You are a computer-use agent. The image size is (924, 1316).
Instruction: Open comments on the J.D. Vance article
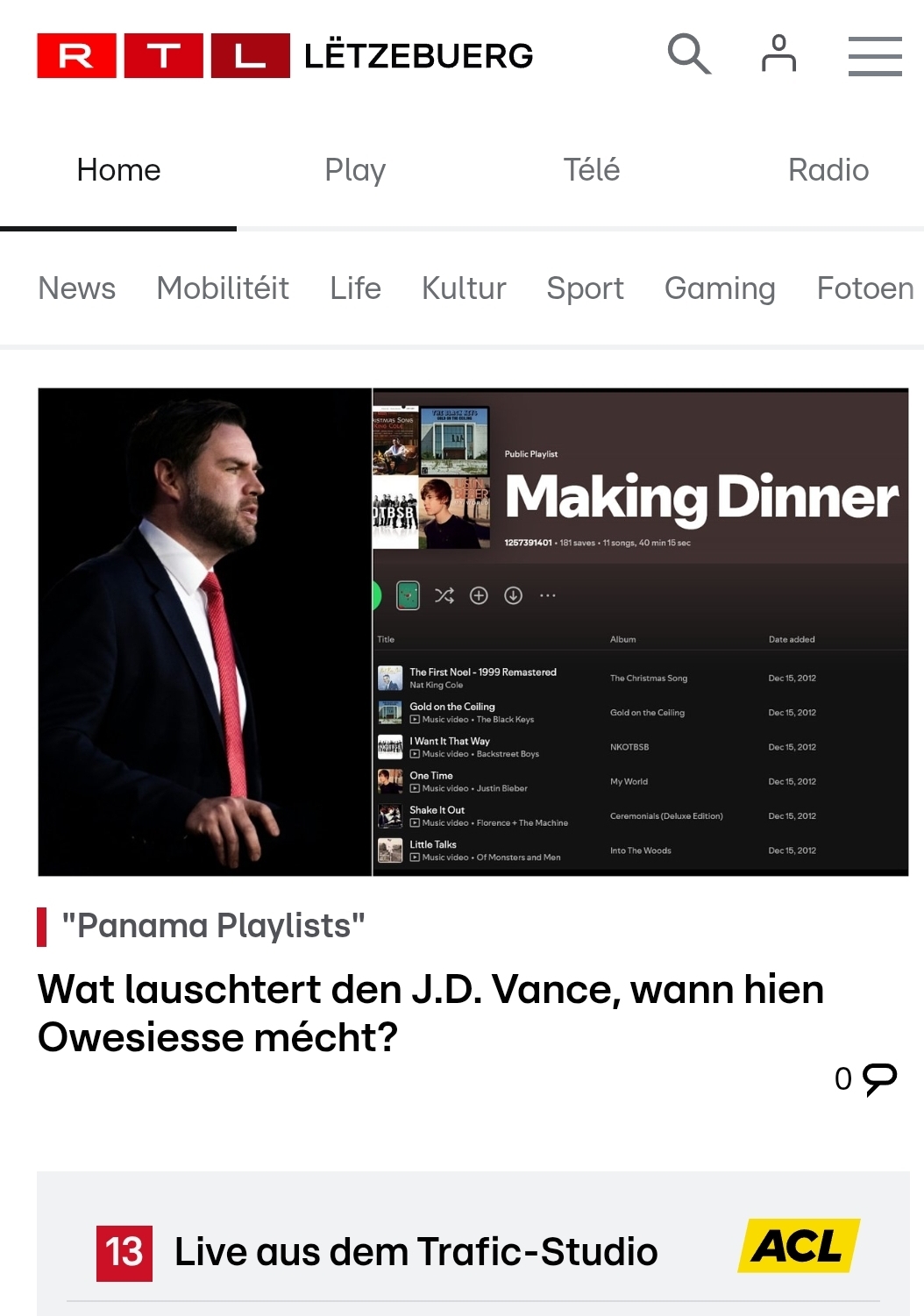tap(867, 1078)
